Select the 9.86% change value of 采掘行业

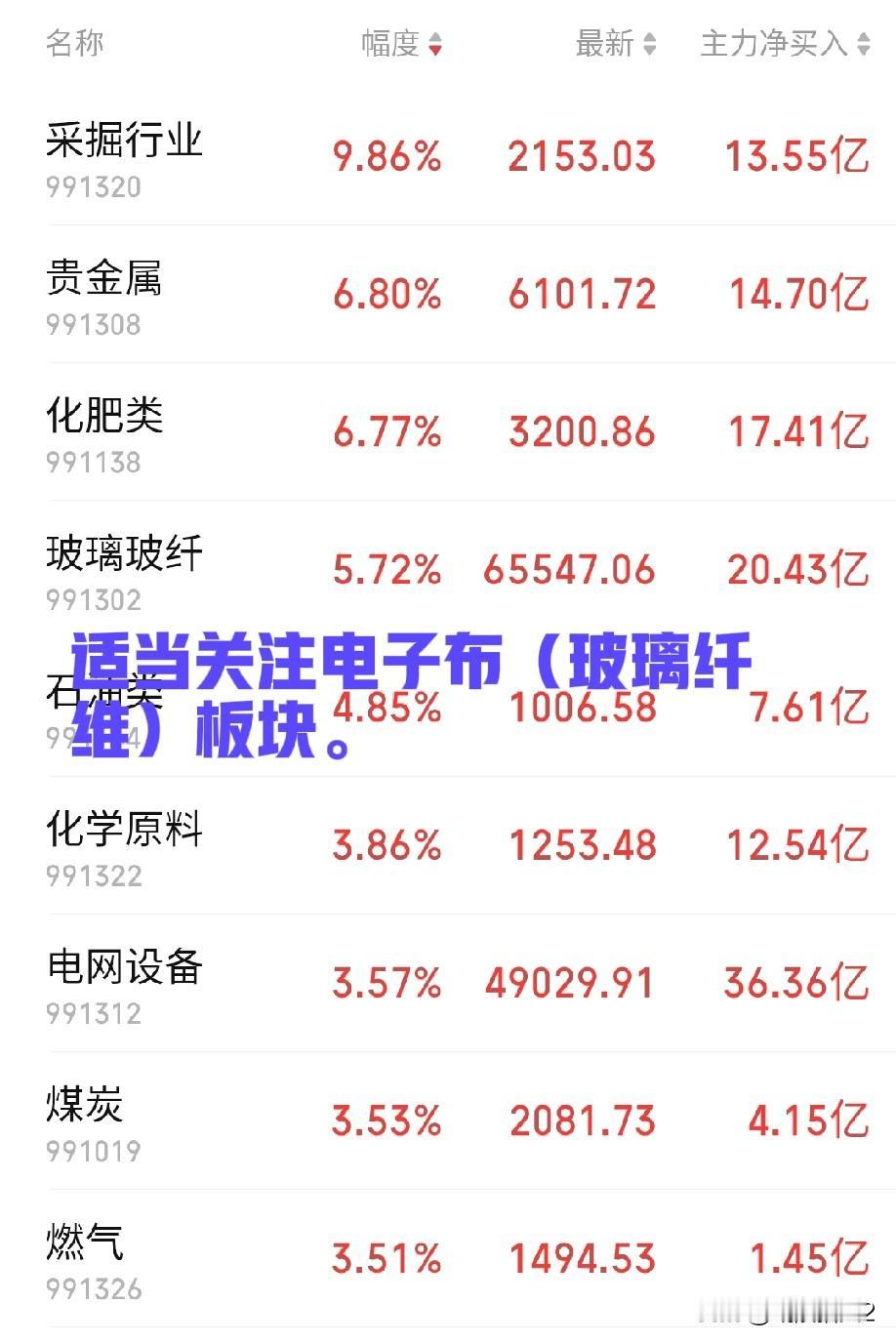click(386, 156)
